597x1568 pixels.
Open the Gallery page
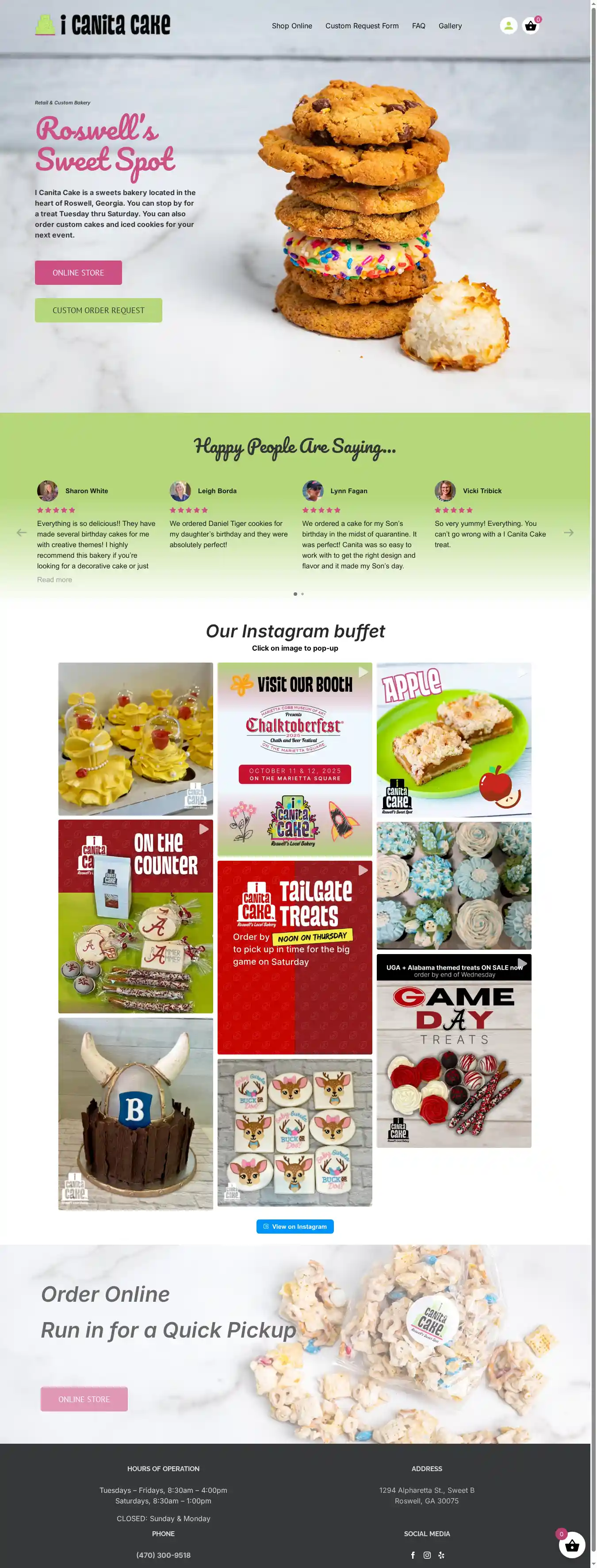click(450, 26)
